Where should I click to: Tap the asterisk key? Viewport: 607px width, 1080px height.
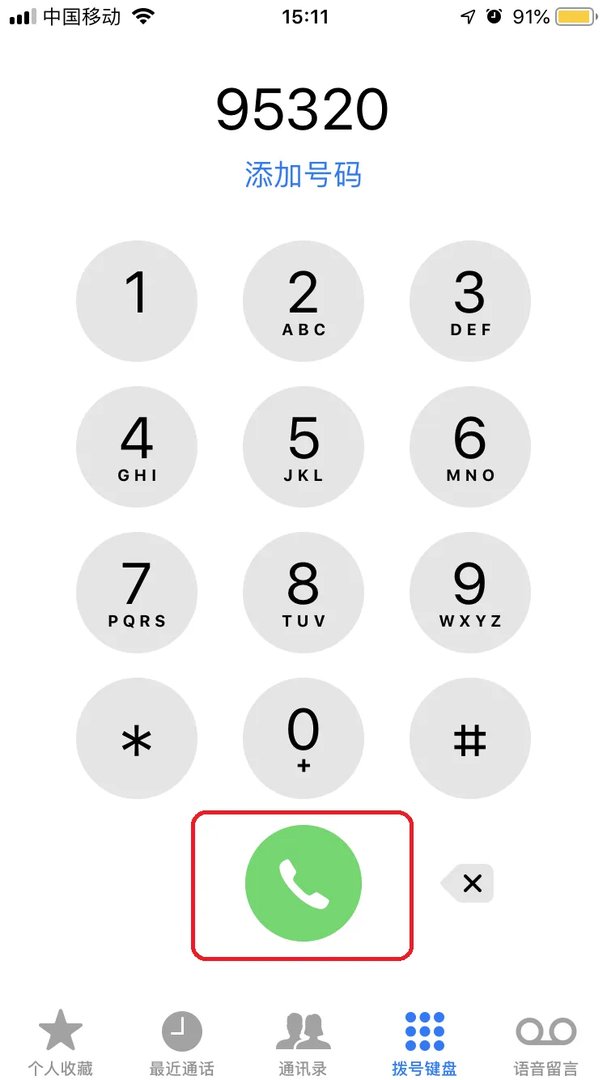click(137, 739)
